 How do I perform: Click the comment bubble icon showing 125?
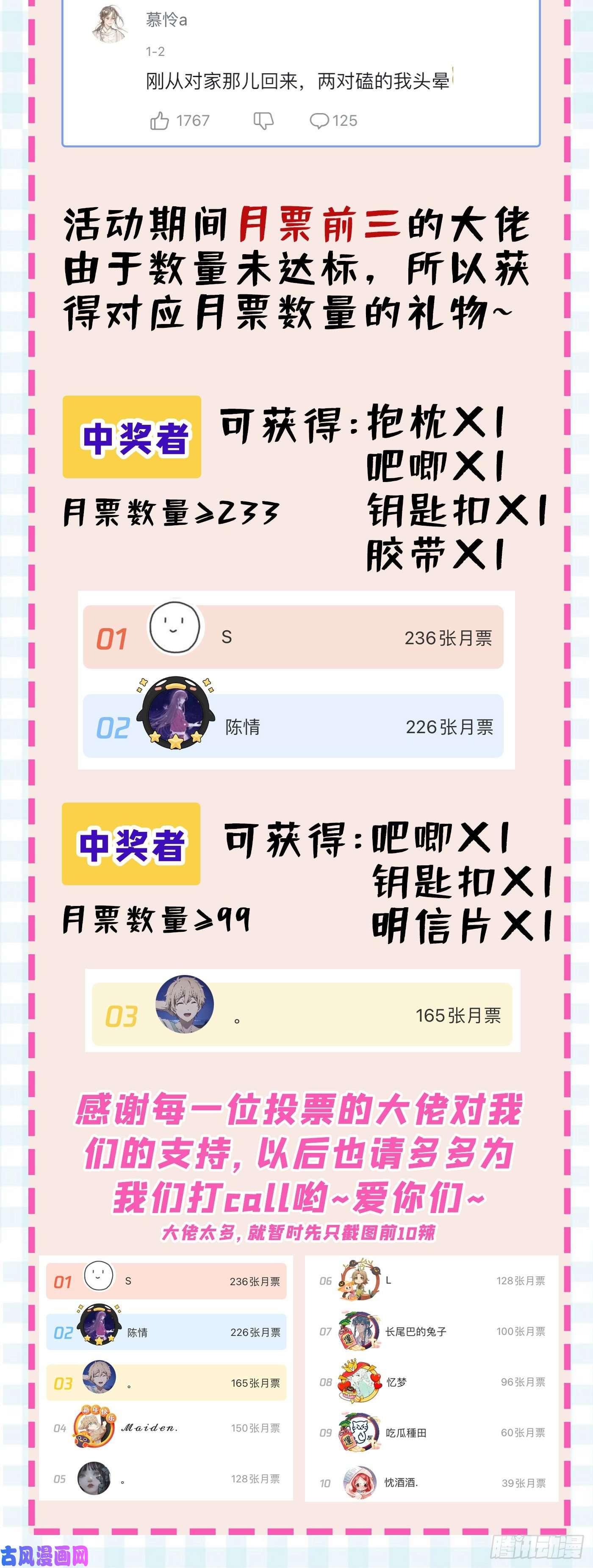coord(321,121)
